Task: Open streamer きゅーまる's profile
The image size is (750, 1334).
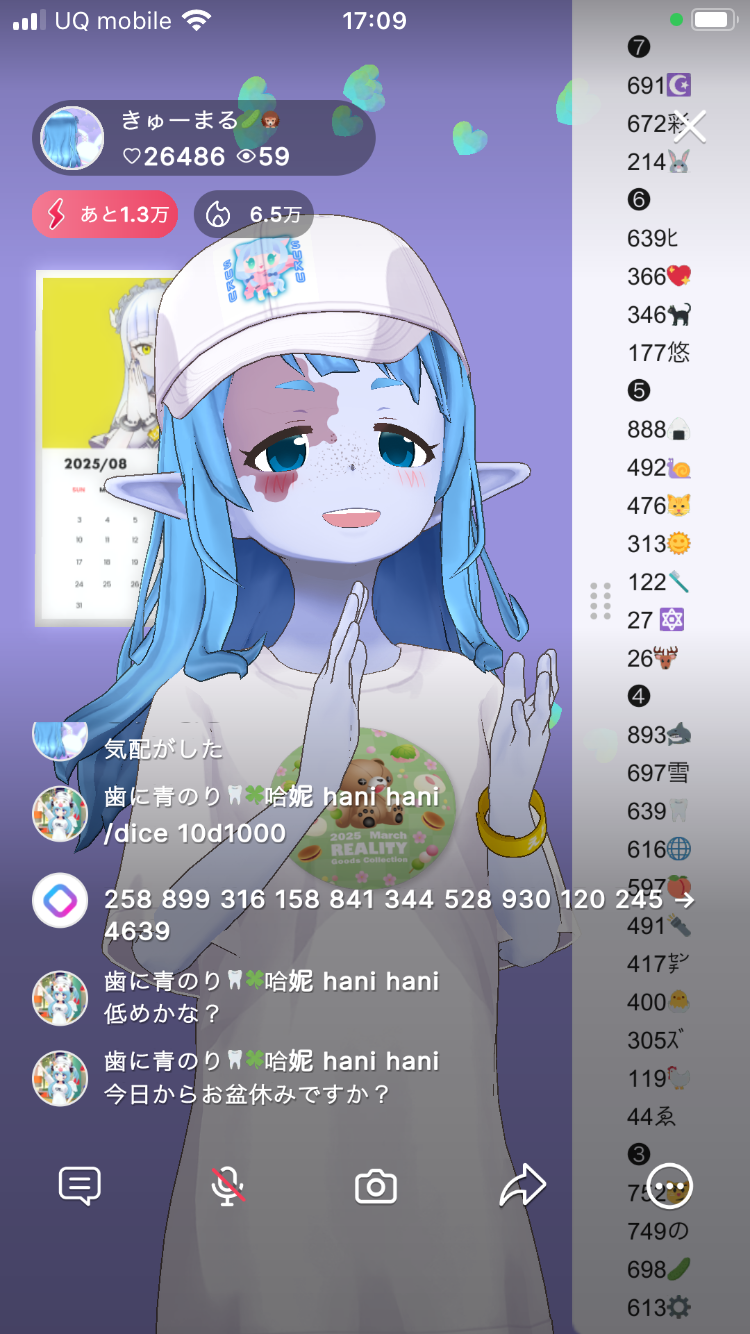Action: [72, 138]
